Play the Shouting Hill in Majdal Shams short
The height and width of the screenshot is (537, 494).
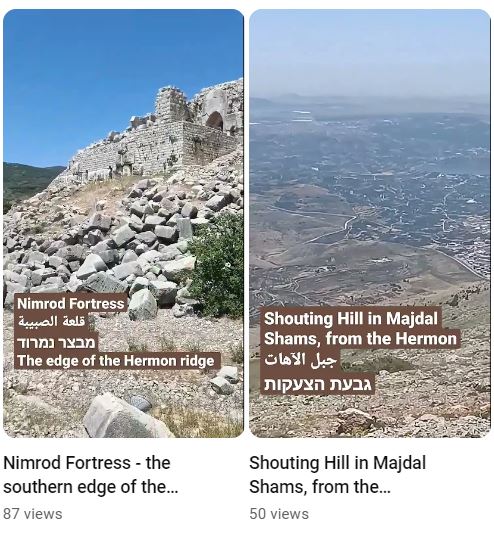(370, 223)
